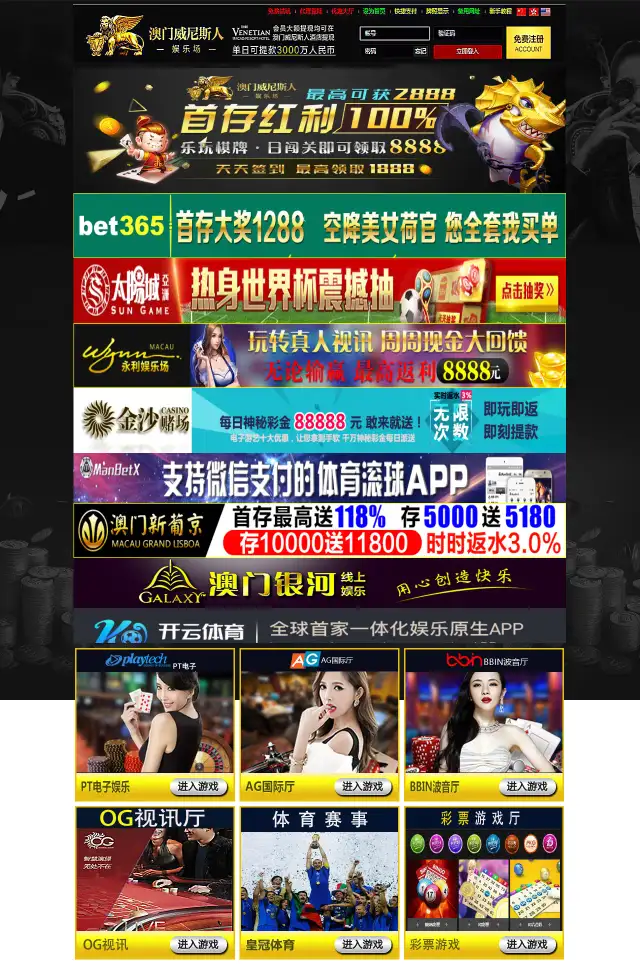Open the 永利娱乐场 live video banner
This screenshot has width=640, height=964.
click(319, 355)
